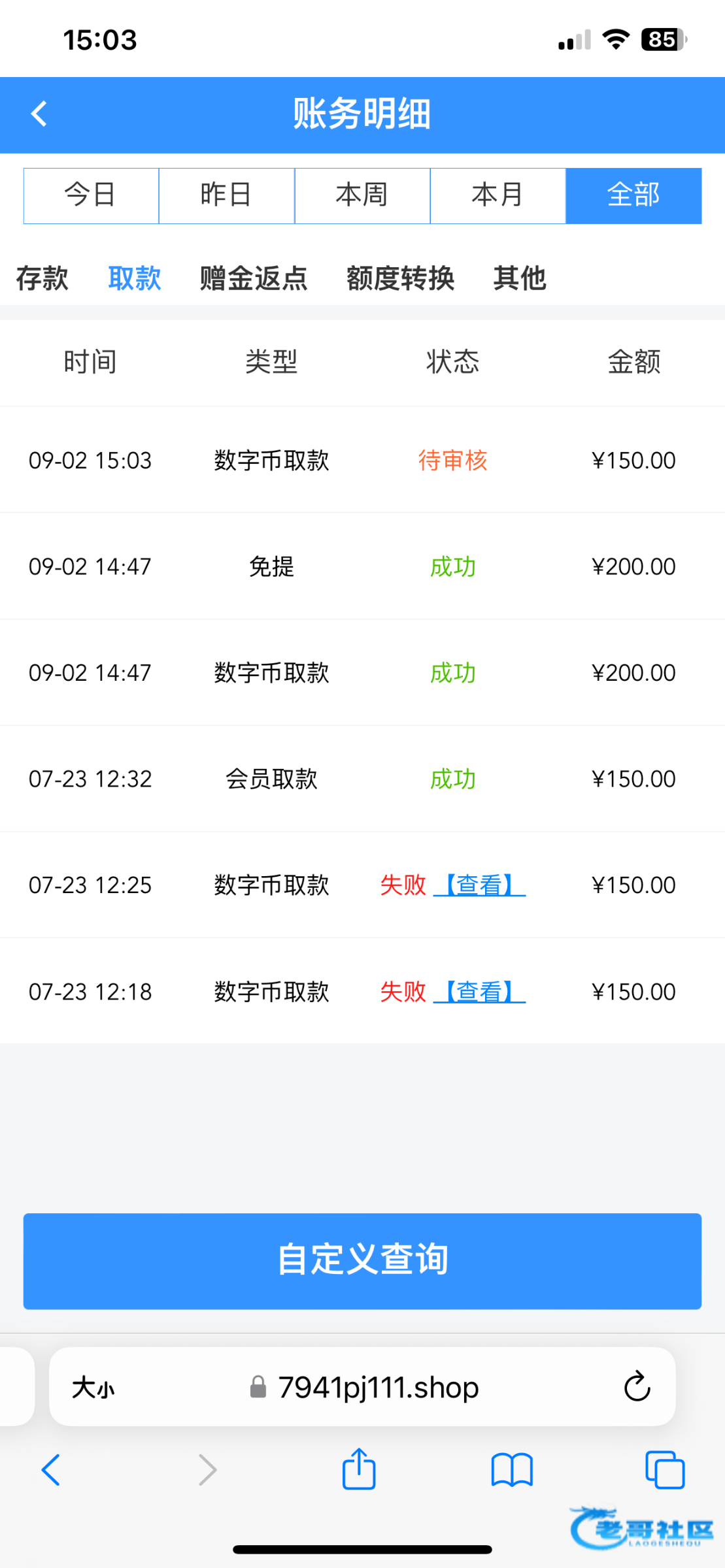Screen dimensions: 725x1568
Task: View failure details for 07-23 12:25 withdrawal
Action: coord(479,885)
